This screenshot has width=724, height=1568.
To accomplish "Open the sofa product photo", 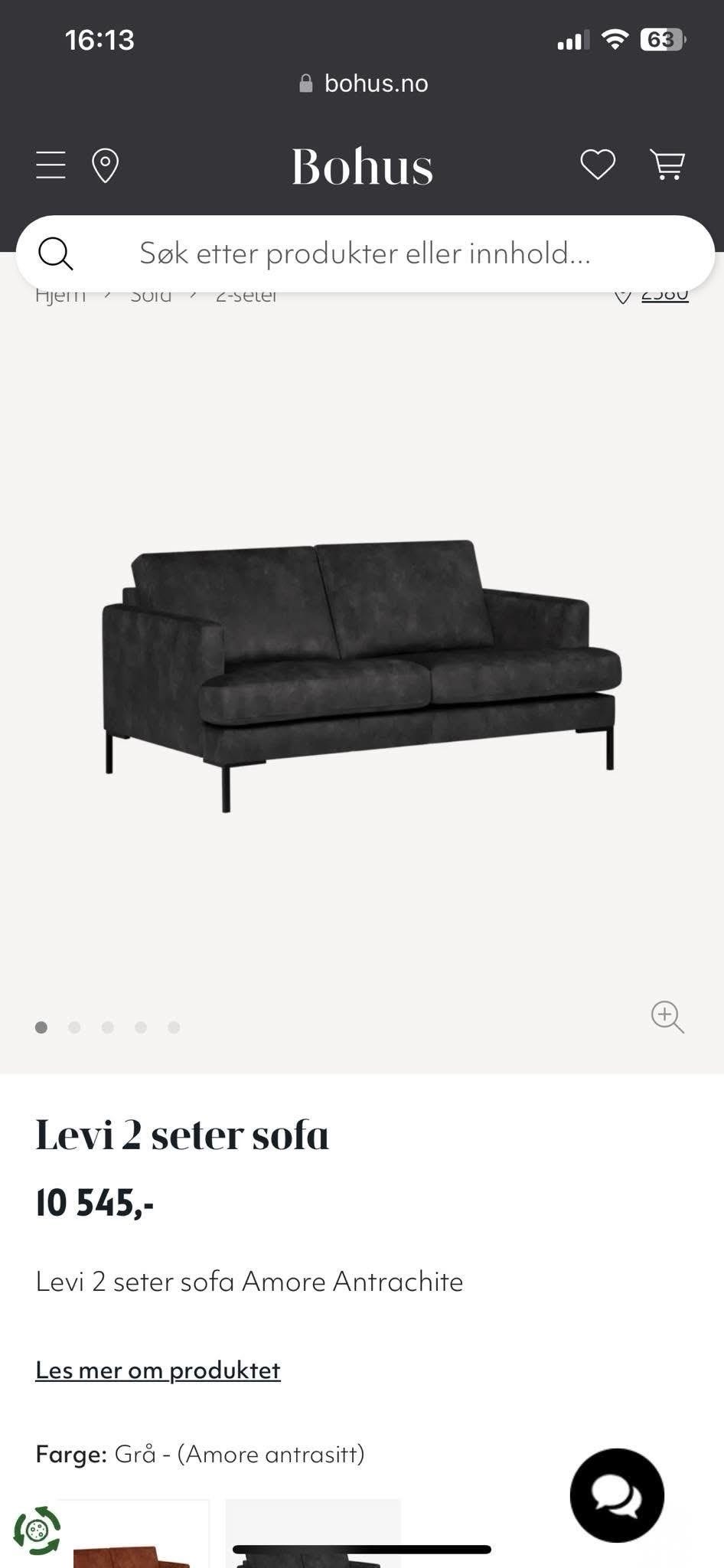I will tap(361, 674).
